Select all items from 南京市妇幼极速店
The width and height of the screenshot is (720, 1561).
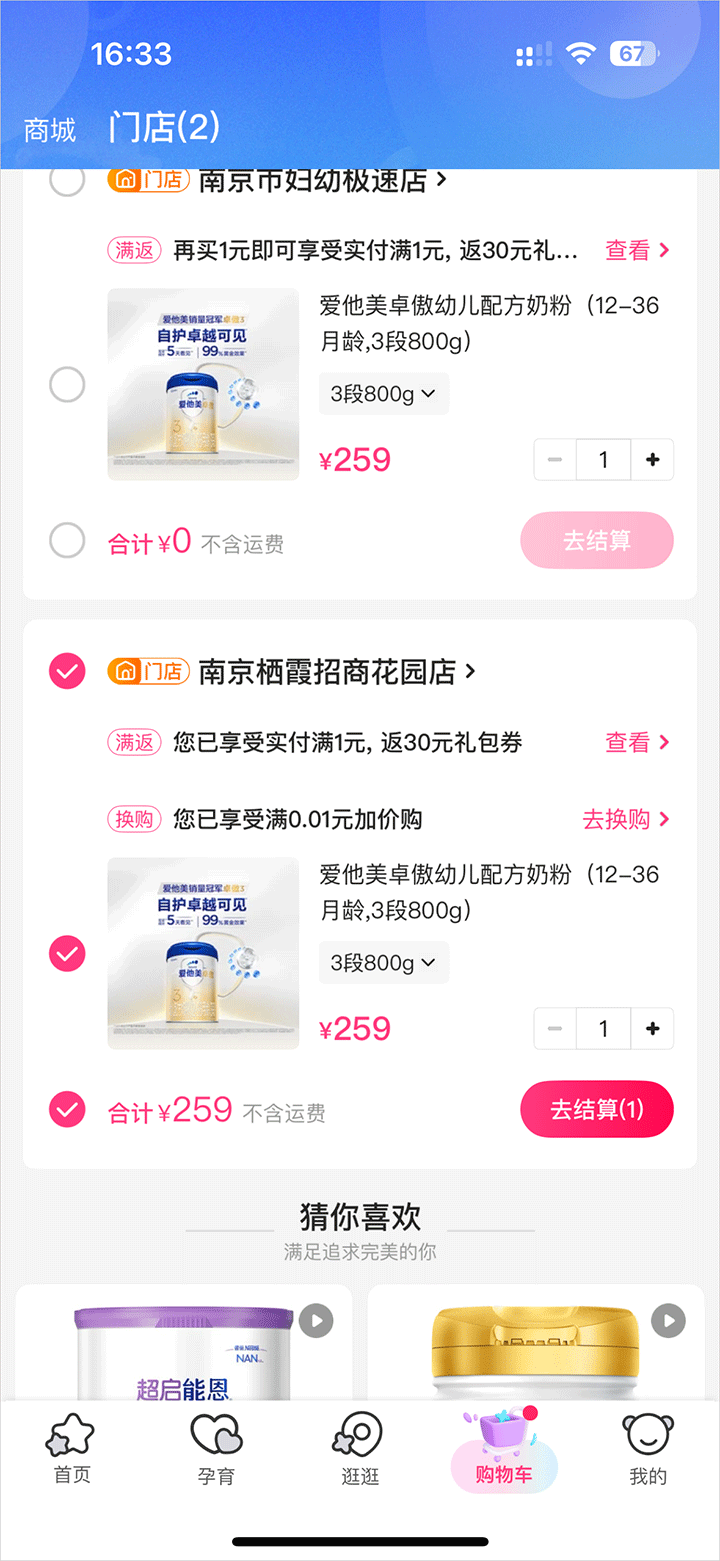click(x=67, y=183)
